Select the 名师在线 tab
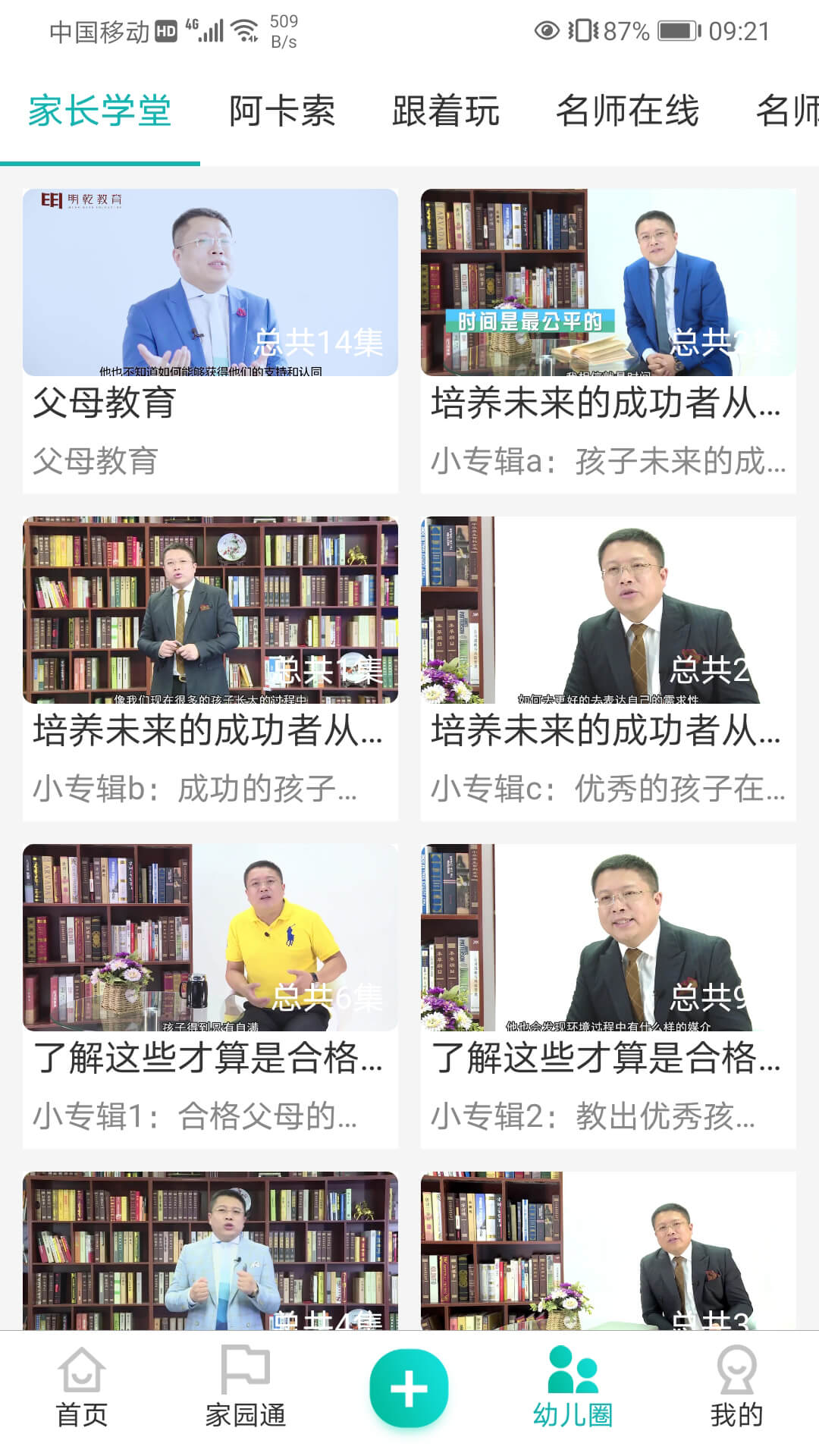The image size is (819, 1456). (x=626, y=112)
